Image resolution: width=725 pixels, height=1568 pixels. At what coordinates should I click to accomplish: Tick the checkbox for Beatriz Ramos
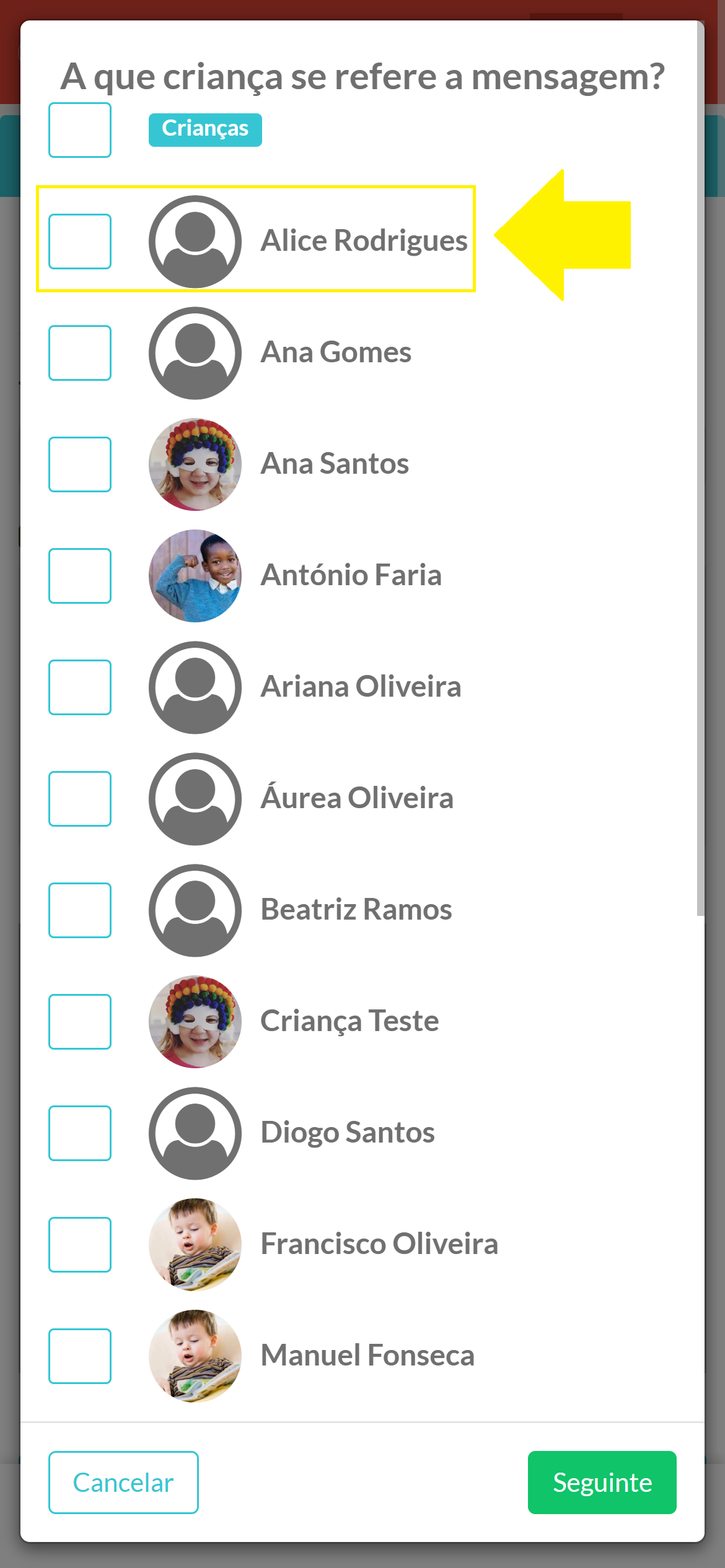pyautogui.click(x=80, y=910)
